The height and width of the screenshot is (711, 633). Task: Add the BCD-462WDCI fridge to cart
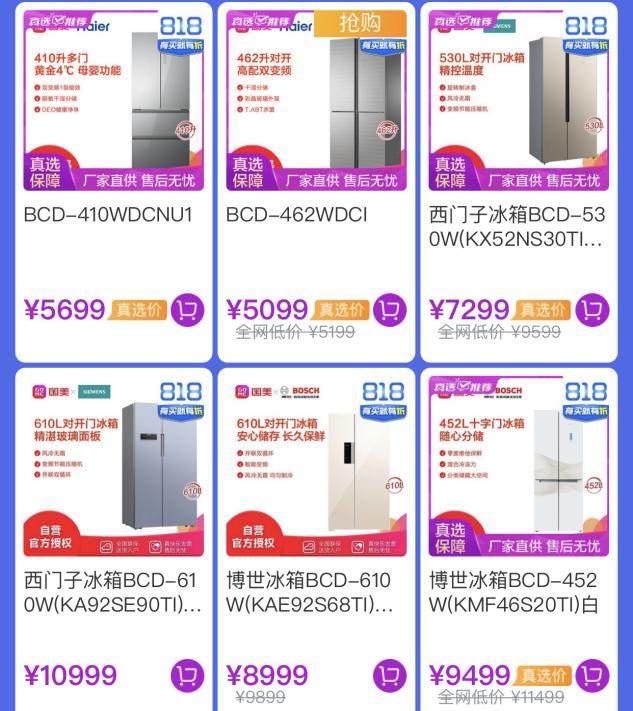click(x=390, y=310)
